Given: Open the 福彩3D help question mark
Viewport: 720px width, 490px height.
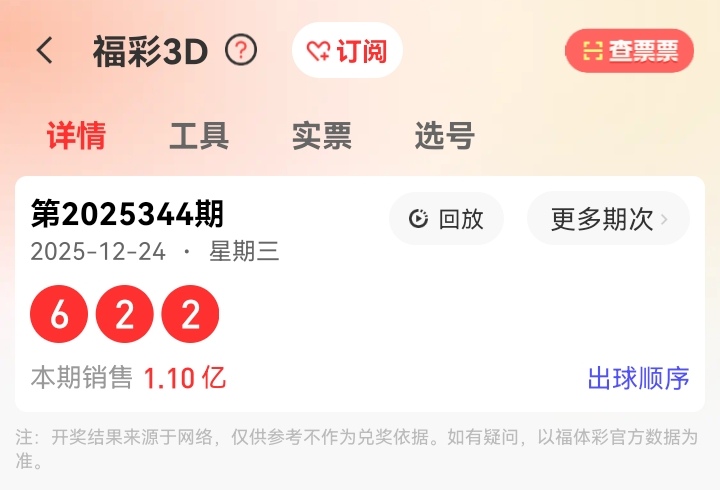Looking at the screenshot, I should [x=241, y=49].
